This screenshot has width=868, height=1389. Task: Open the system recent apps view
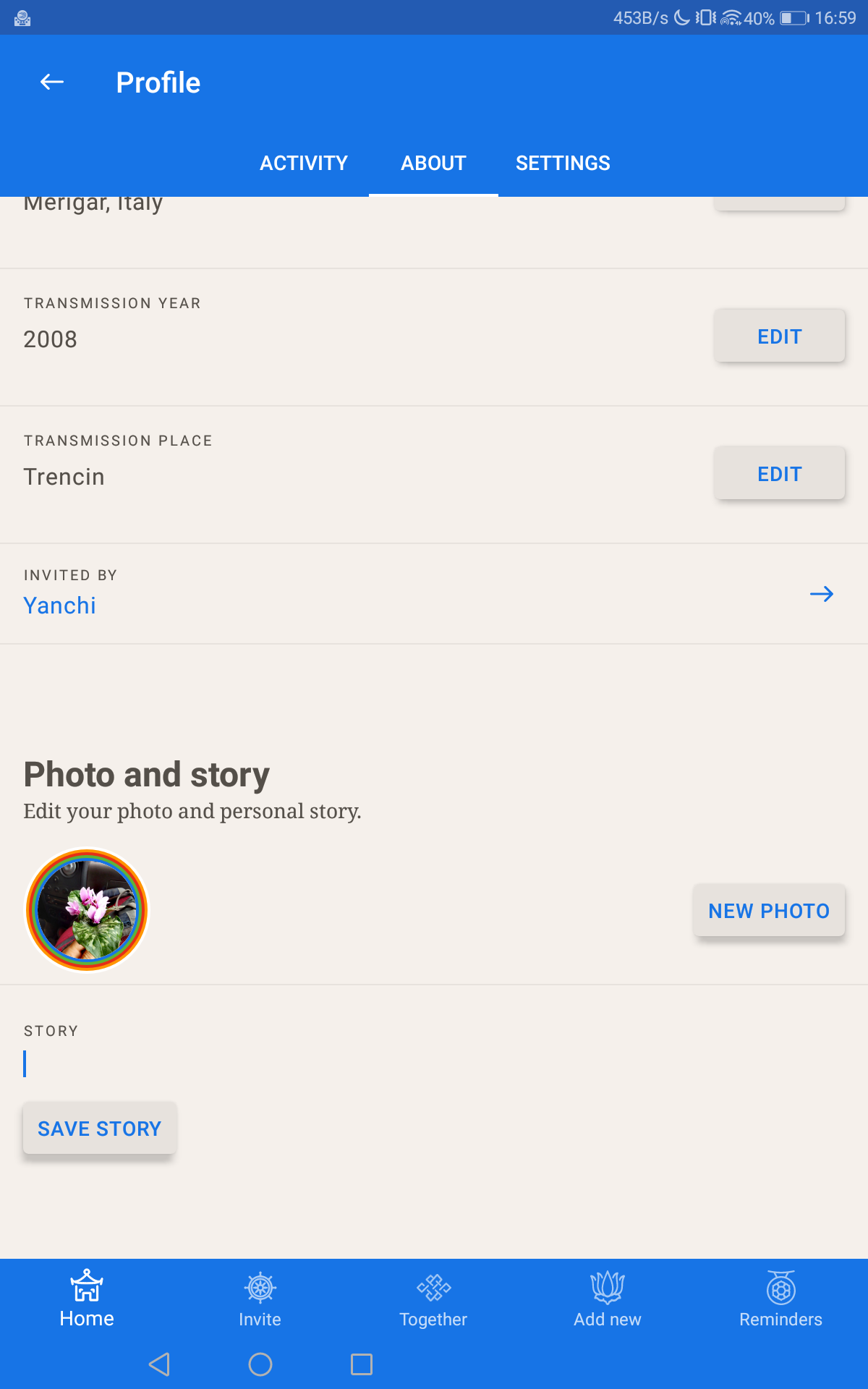[362, 1364]
